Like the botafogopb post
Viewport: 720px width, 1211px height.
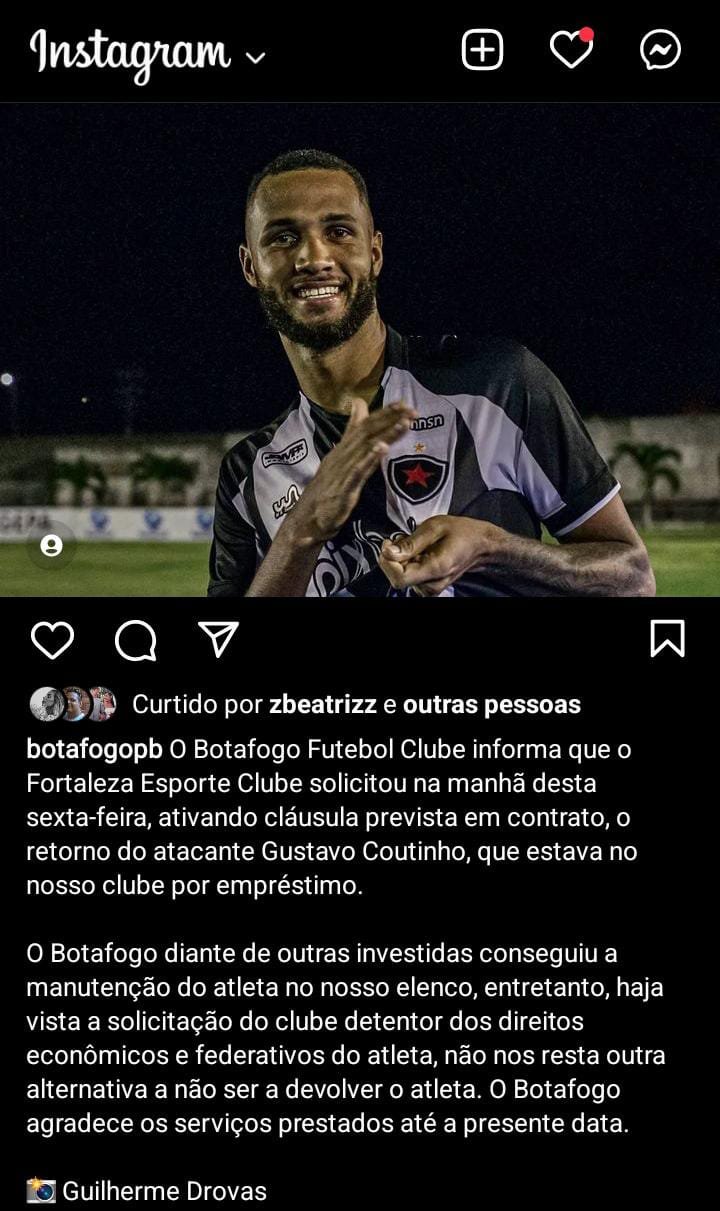(x=52, y=640)
